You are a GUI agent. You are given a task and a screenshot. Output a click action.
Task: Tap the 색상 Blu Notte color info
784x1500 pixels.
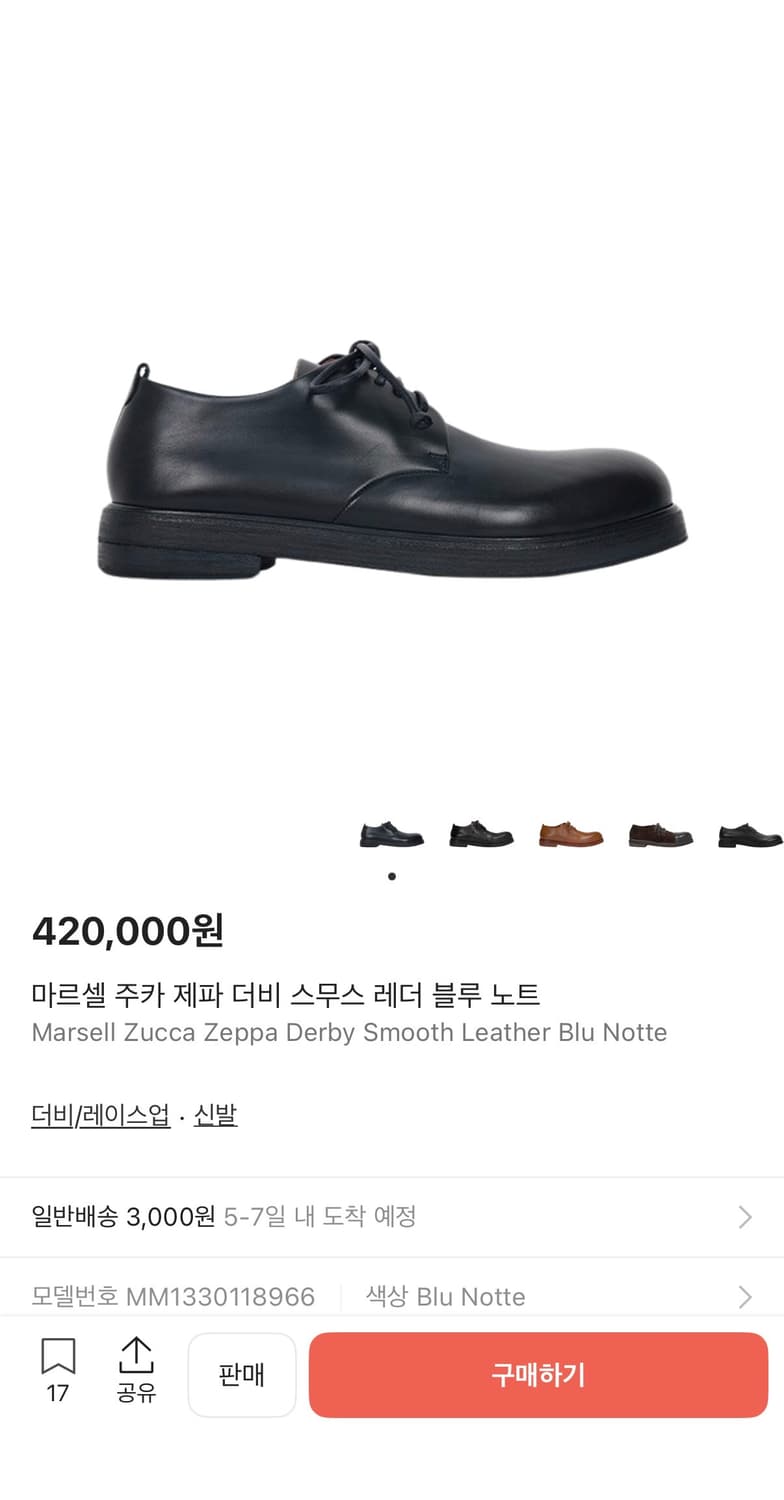pyautogui.click(x=444, y=1296)
